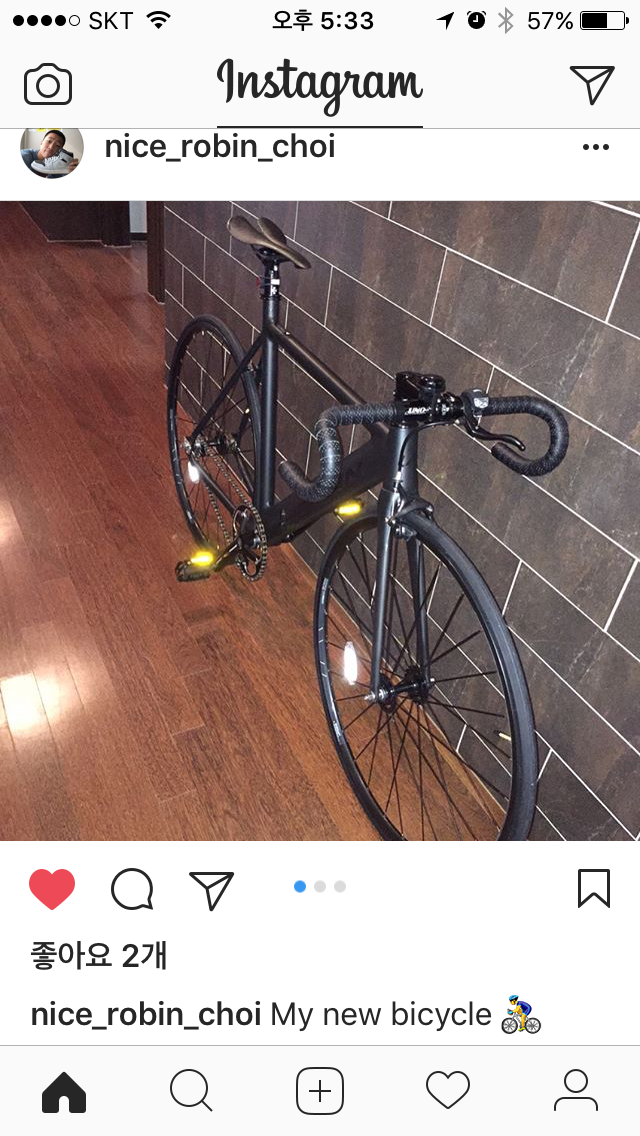The image size is (640, 1136).
Task: Go to the Home feed tab
Action: pos(64,1091)
